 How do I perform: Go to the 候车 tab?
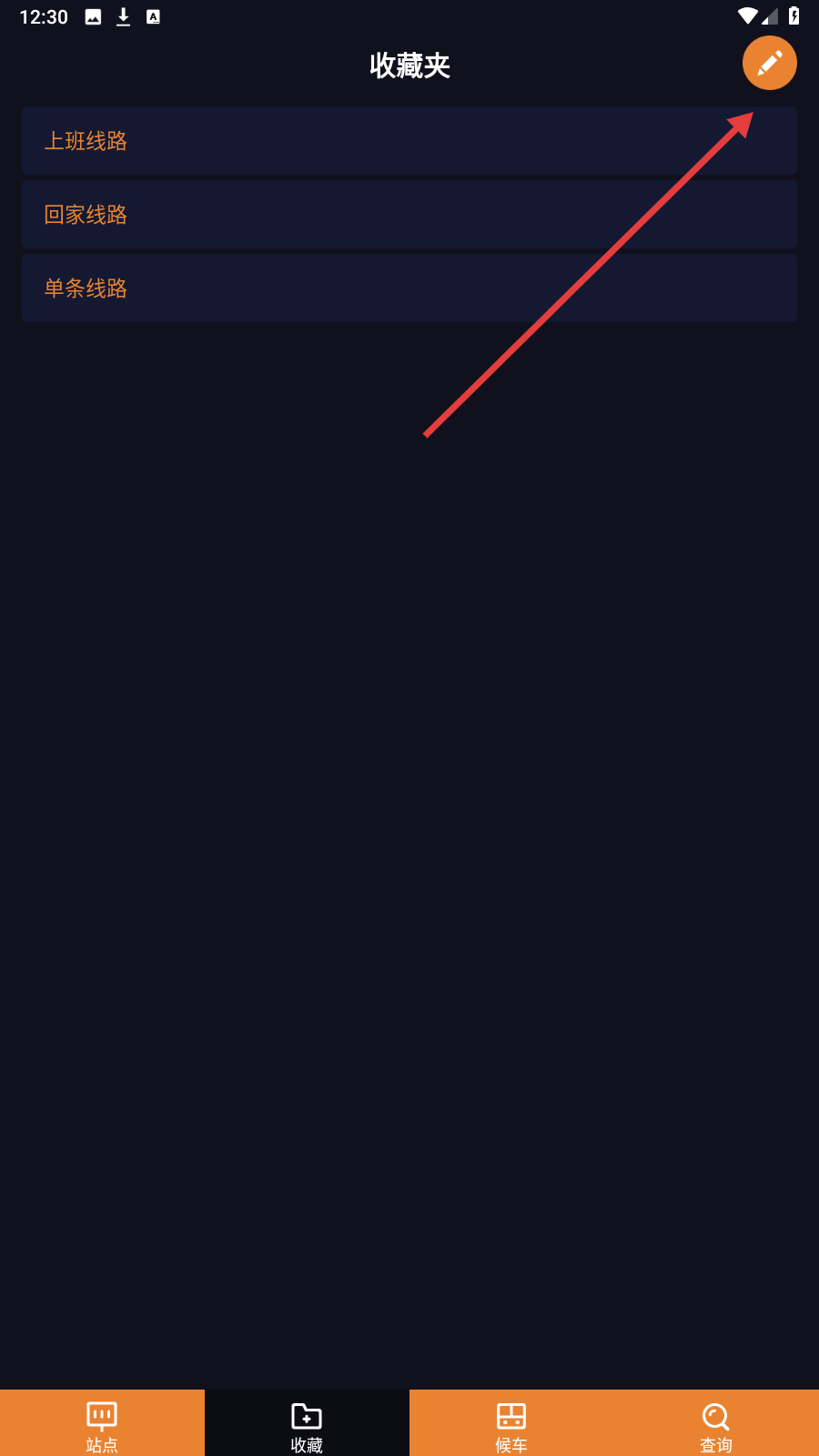[x=511, y=1423]
